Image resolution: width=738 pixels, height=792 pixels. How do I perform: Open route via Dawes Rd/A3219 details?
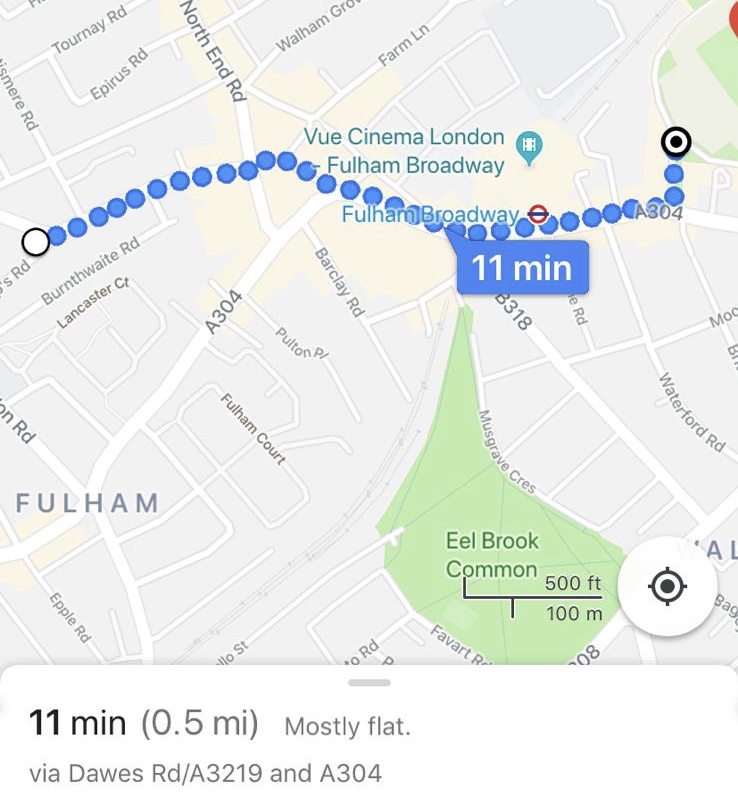(205, 772)
